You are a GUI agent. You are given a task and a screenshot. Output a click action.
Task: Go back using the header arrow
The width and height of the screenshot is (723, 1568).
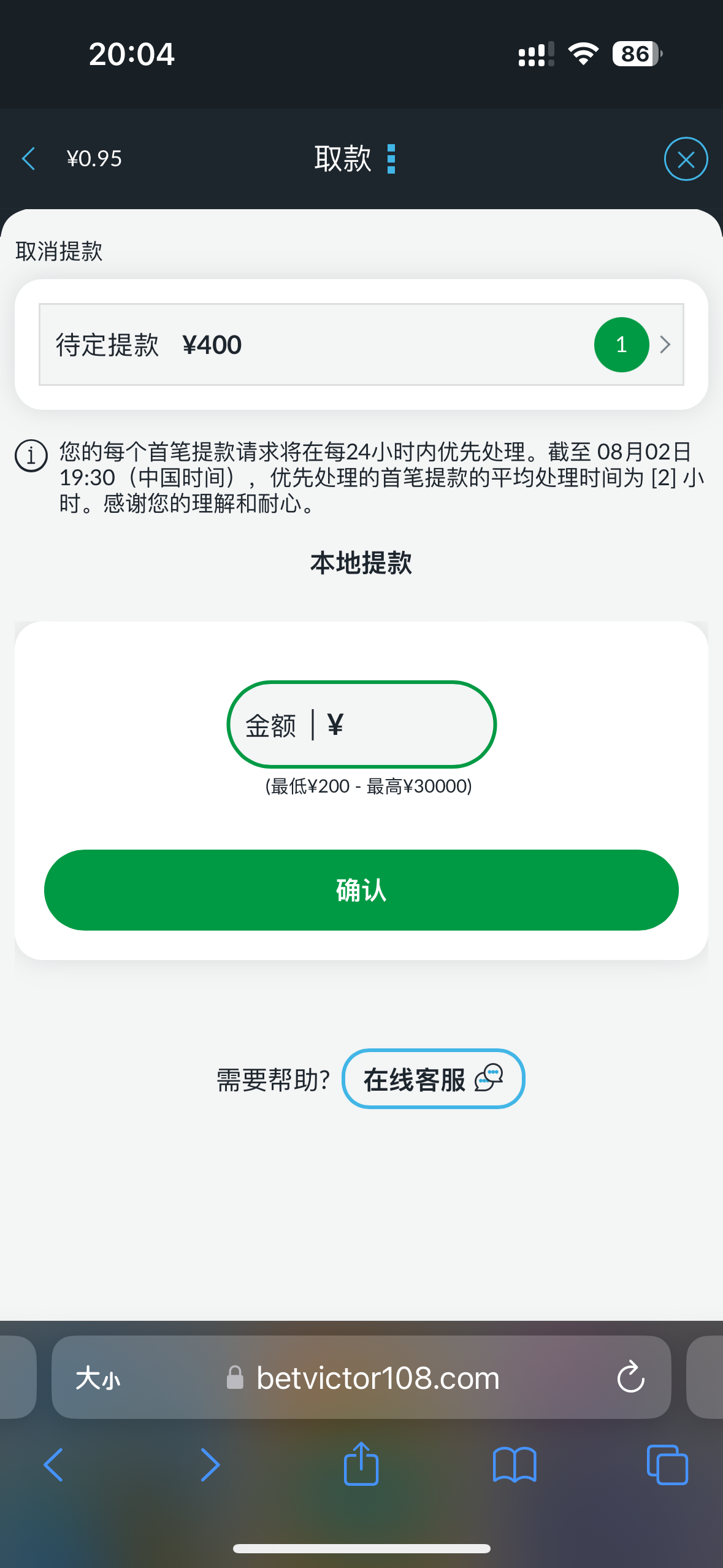[x=29, y=159]
